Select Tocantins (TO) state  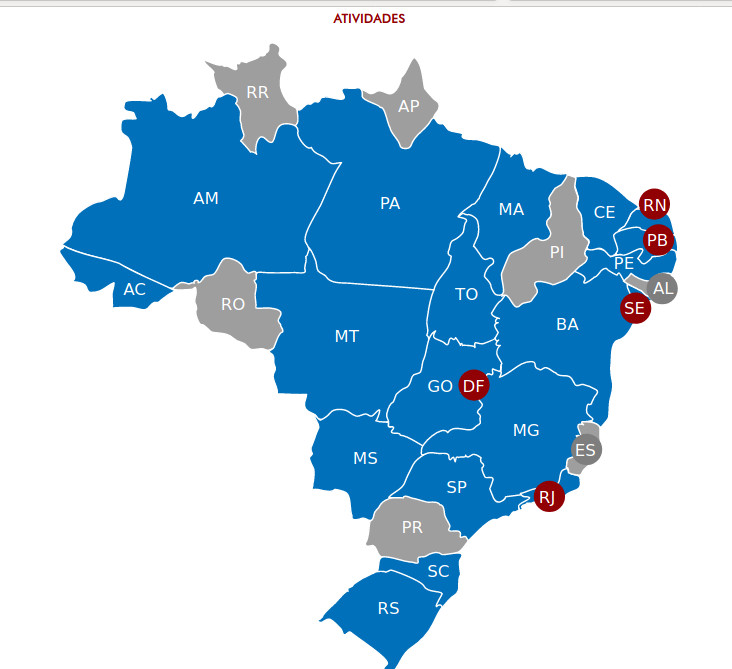(466, 294)
